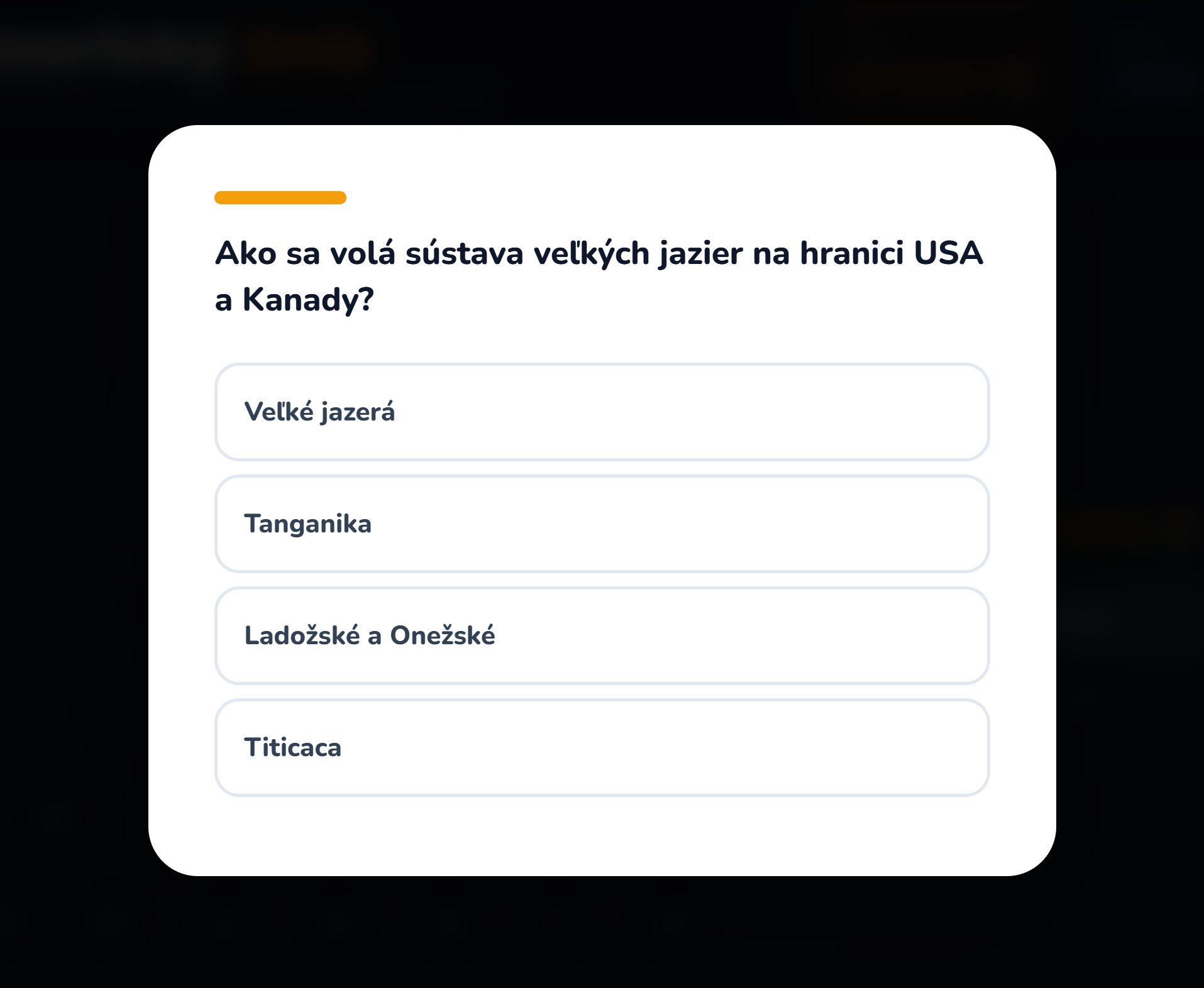Pick the Ladožské a Onežské option
Image resolution: width=1204 pixels, height=988 pixels.
point(602,635)
